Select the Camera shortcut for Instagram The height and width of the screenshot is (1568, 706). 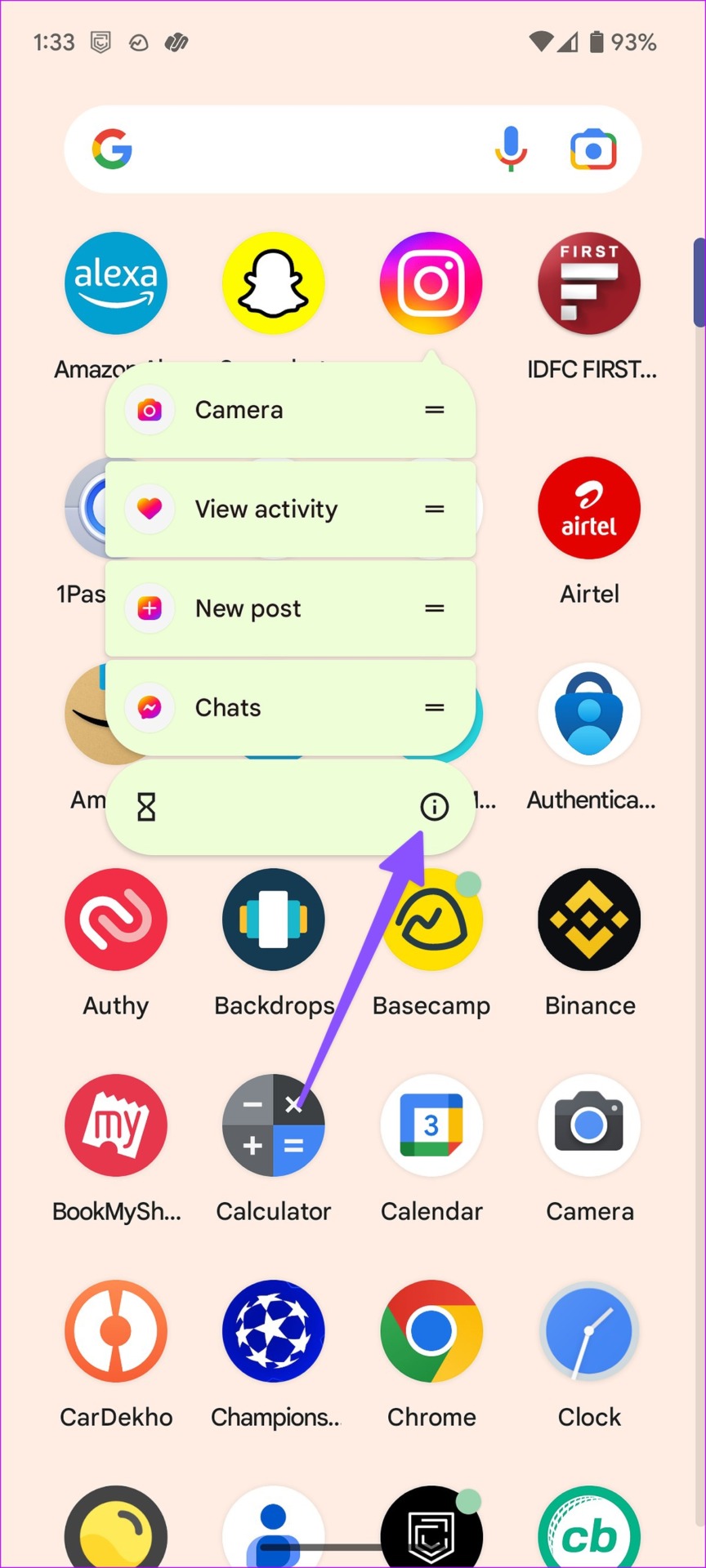pos(290,410)
